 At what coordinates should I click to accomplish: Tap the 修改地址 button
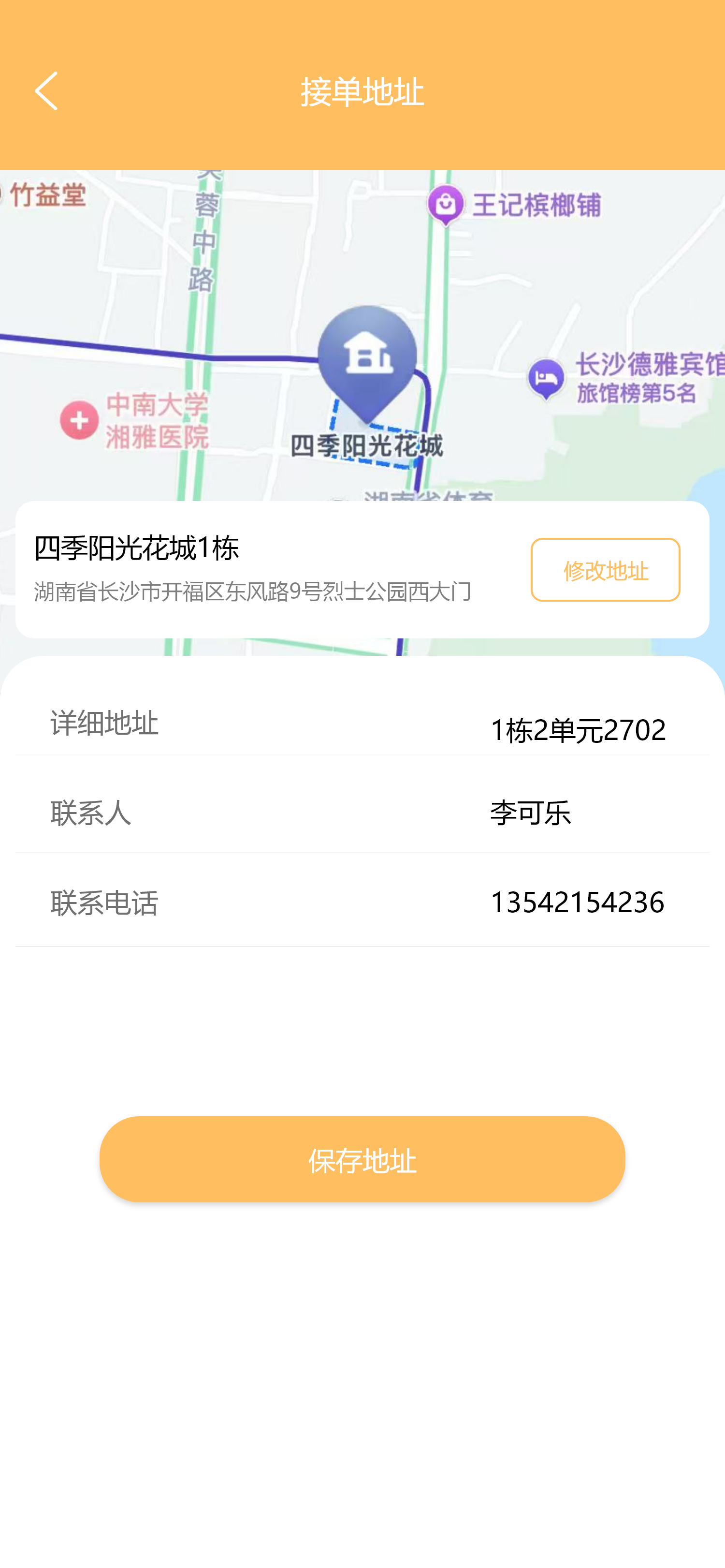tap(605, 570)
